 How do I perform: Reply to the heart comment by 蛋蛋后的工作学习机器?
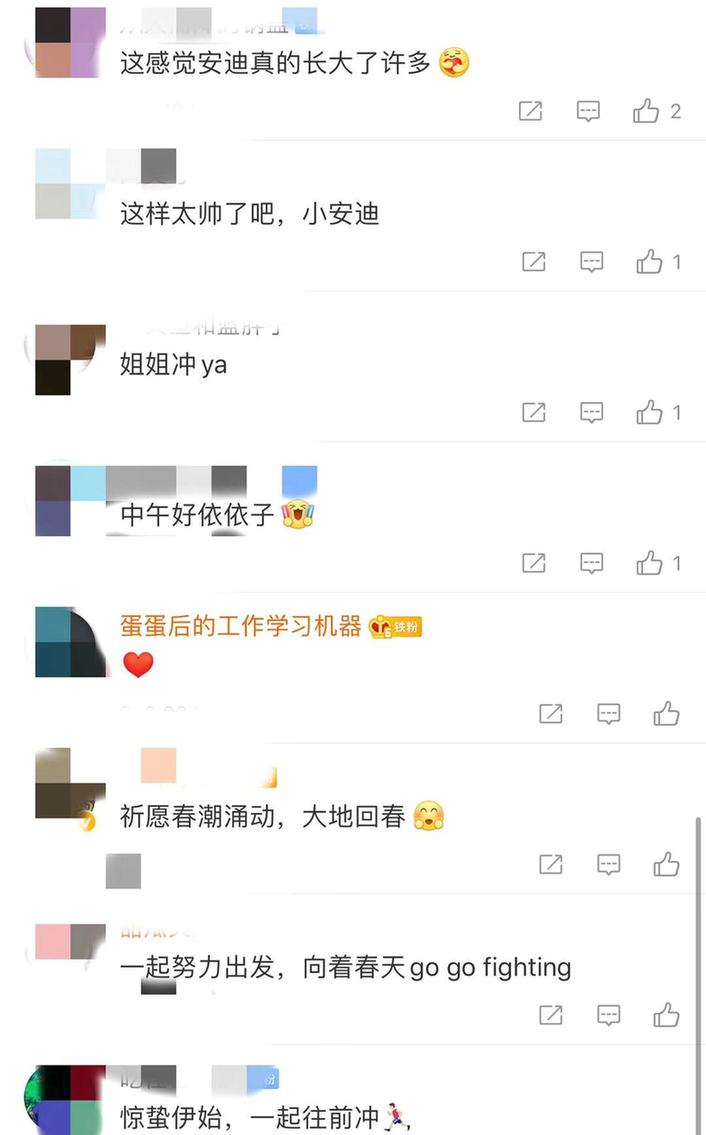[x=608, y=713]
